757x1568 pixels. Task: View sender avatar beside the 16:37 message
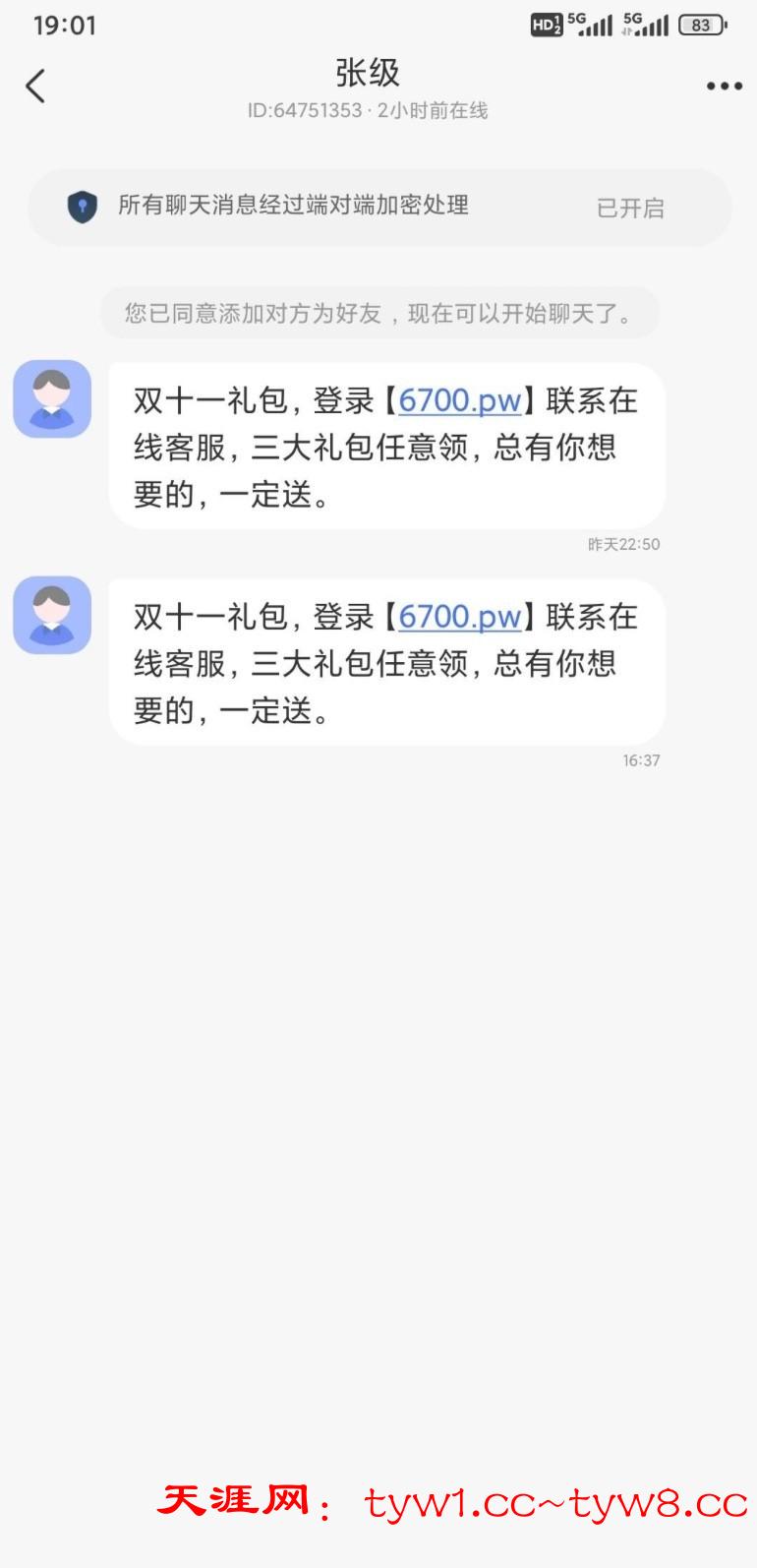click(52, 615)
